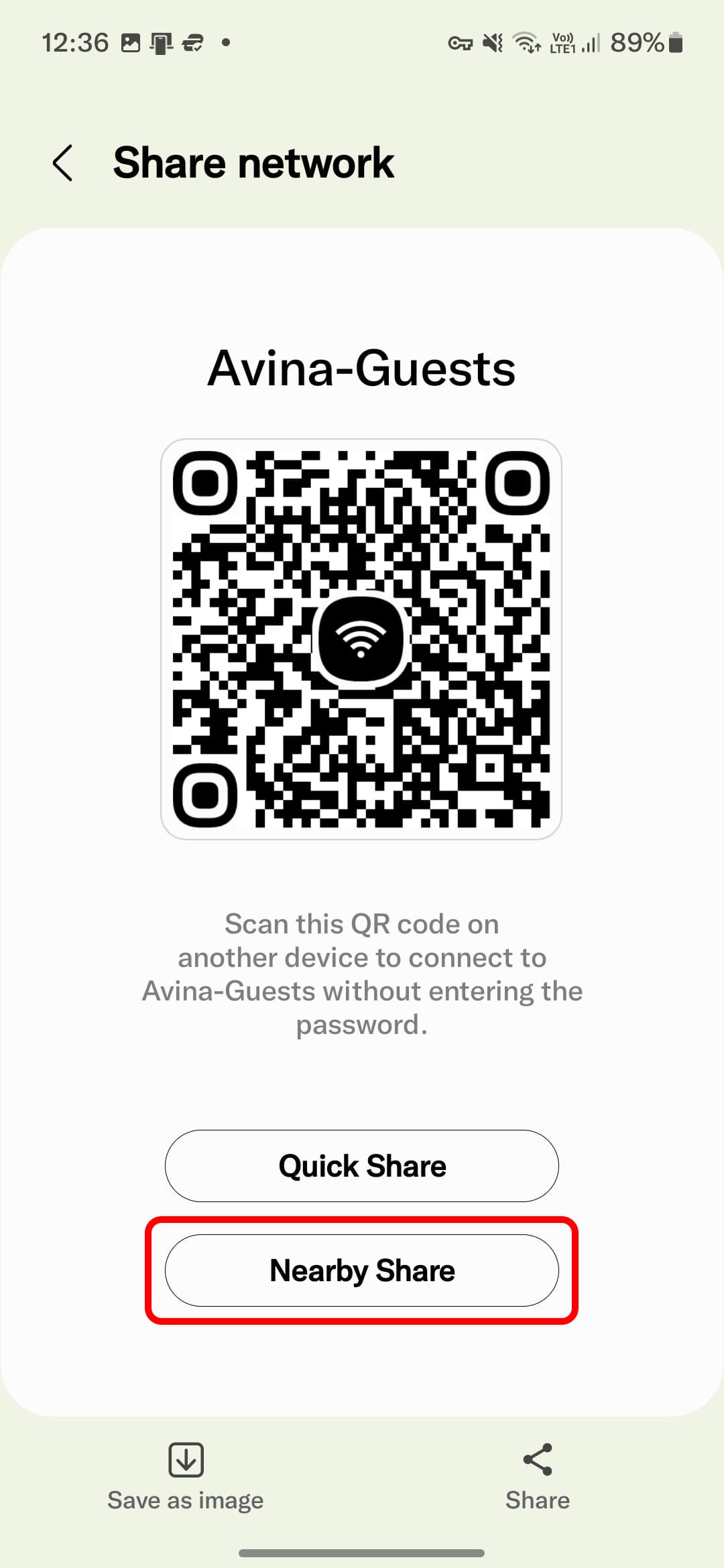Go back from Share network
This screenshot has width=724, height=1568.
pos(62,163)
